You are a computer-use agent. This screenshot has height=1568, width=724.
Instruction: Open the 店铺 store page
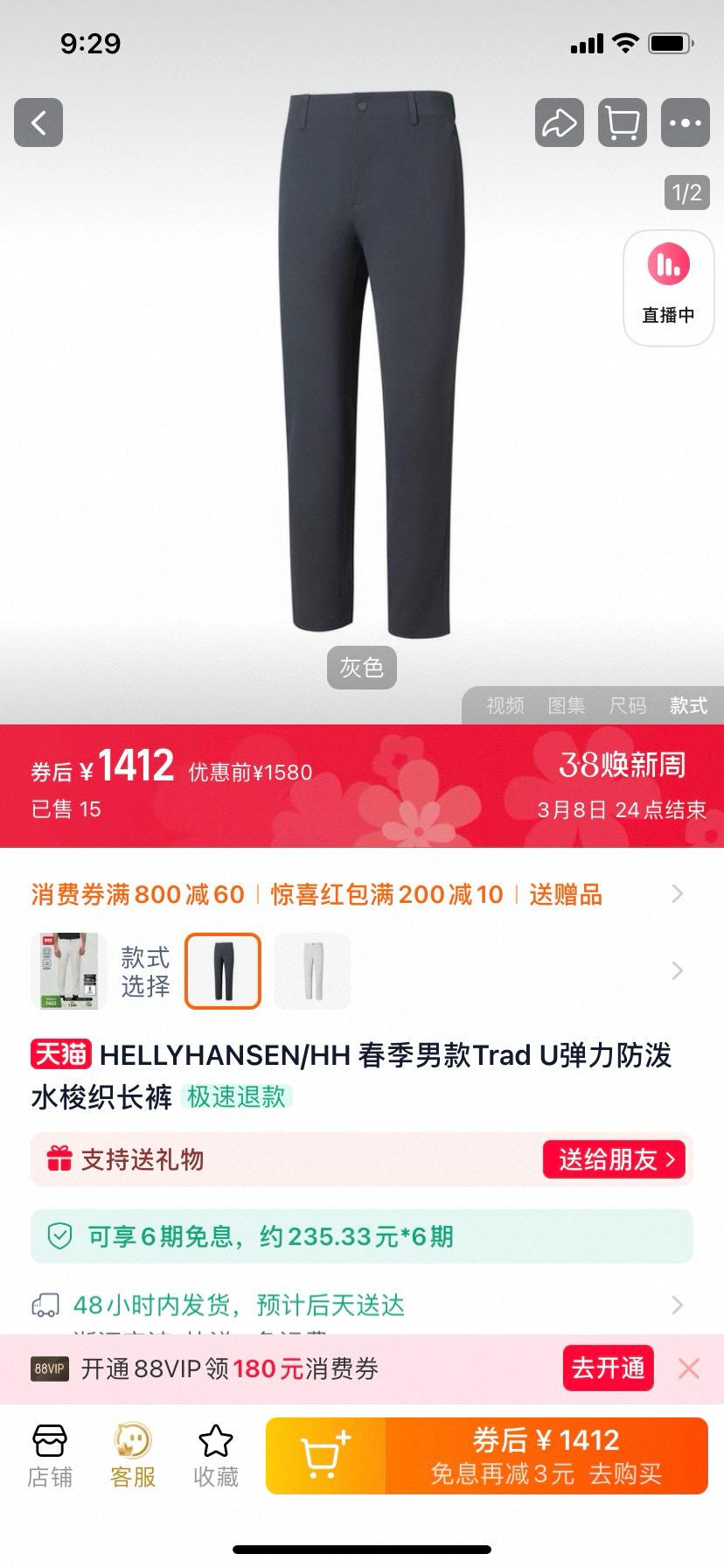(50, 1457)
